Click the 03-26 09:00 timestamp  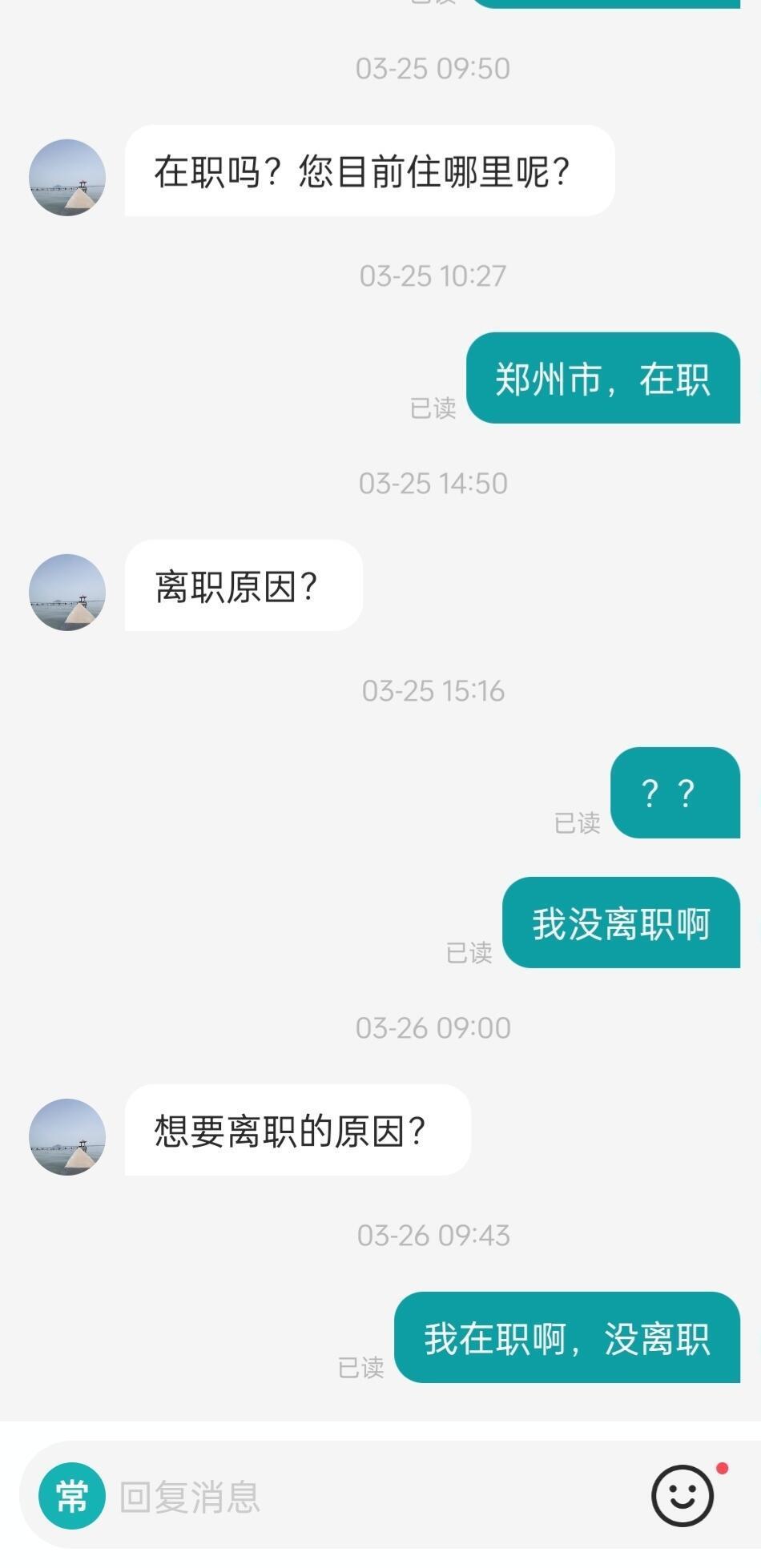[x=432, y=1028]
